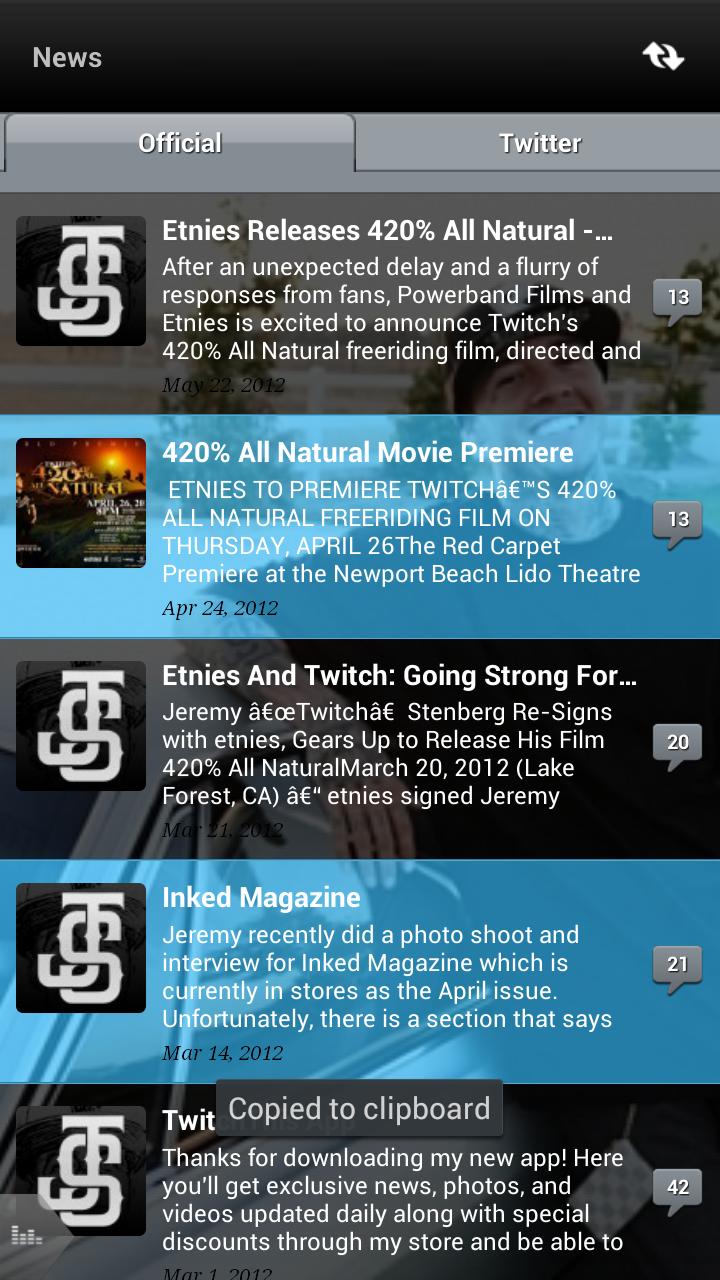Select the Official tab

[180, 143]
